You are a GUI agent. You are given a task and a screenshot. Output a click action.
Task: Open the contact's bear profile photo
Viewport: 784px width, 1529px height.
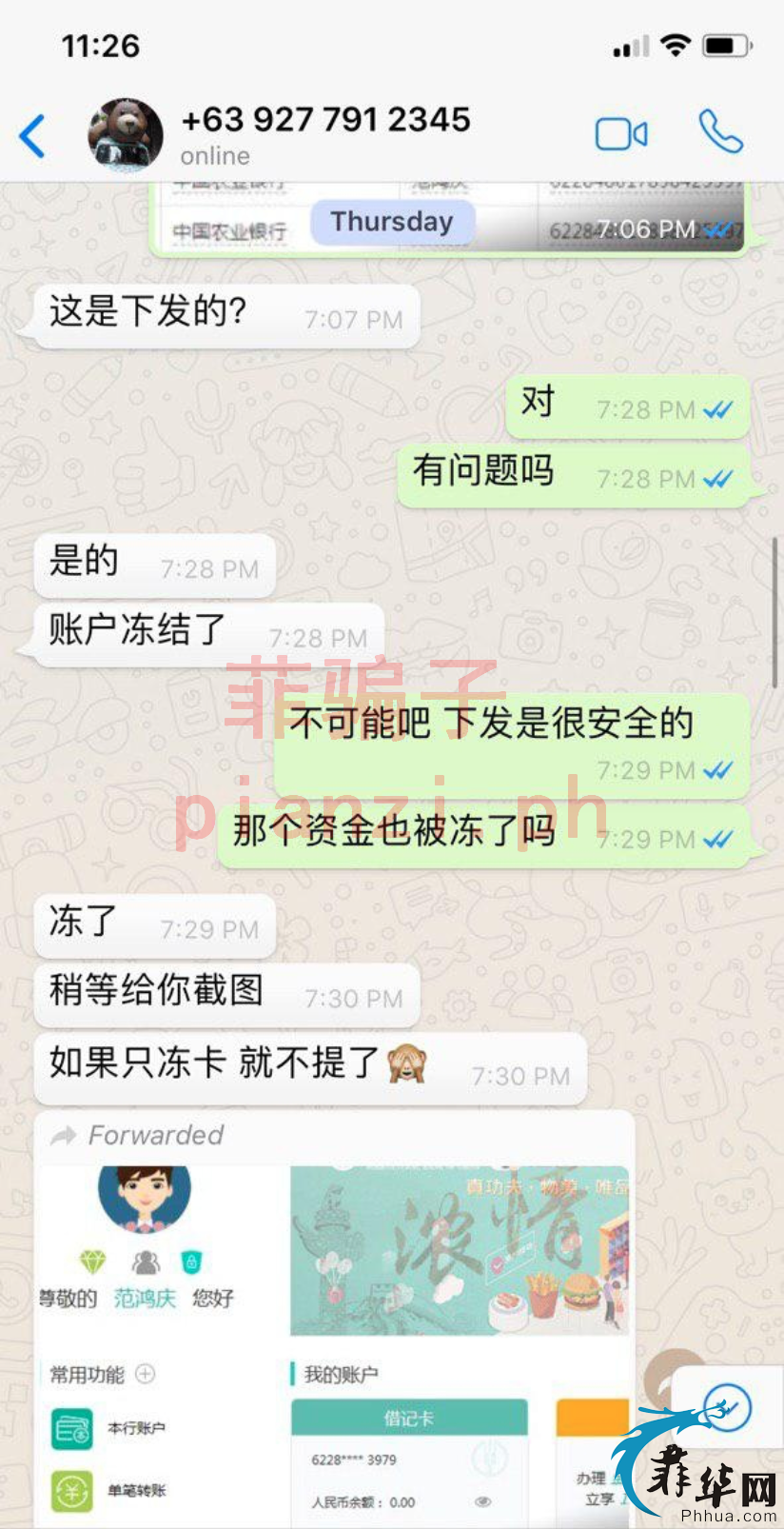pyautogui.click(x=125, y=134)
